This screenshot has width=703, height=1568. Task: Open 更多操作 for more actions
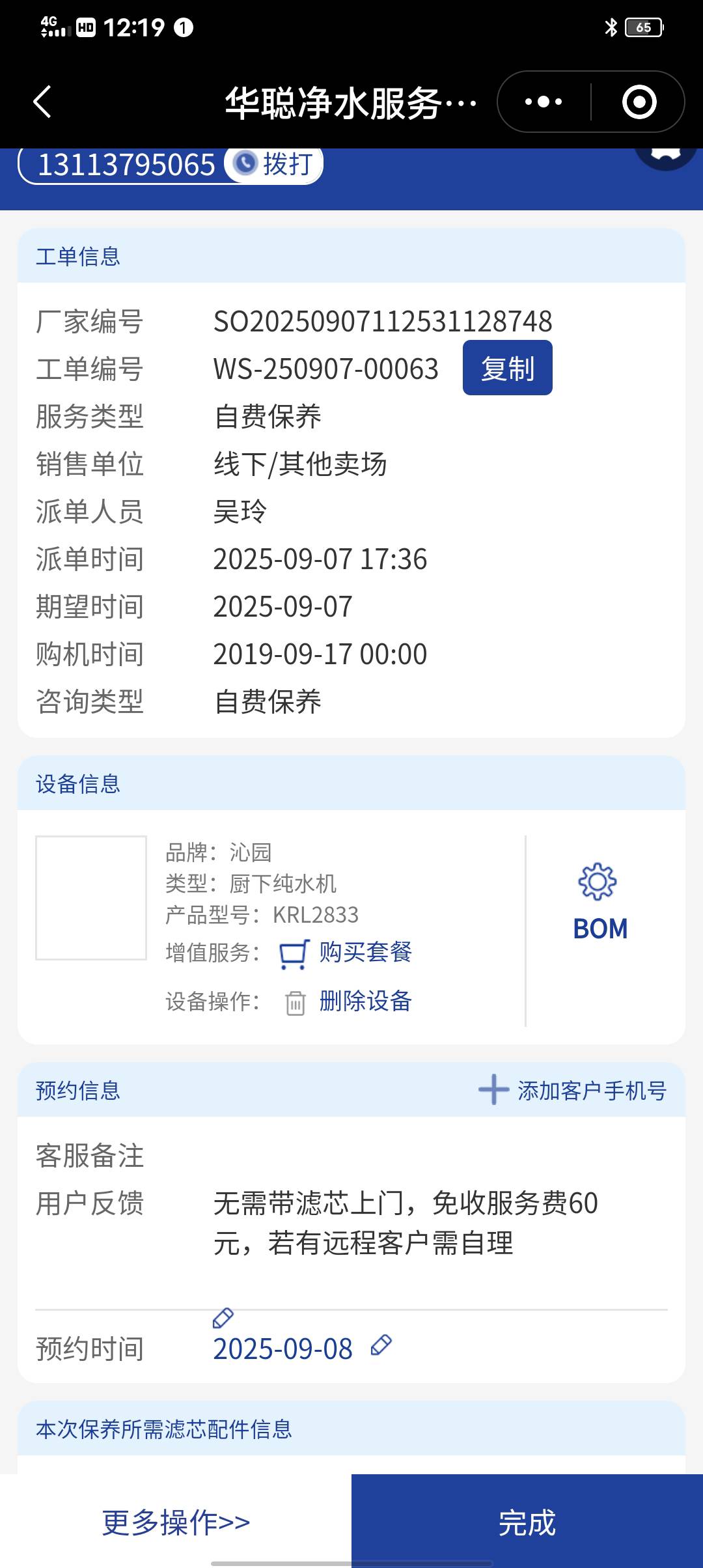(x=176, y=1522)
